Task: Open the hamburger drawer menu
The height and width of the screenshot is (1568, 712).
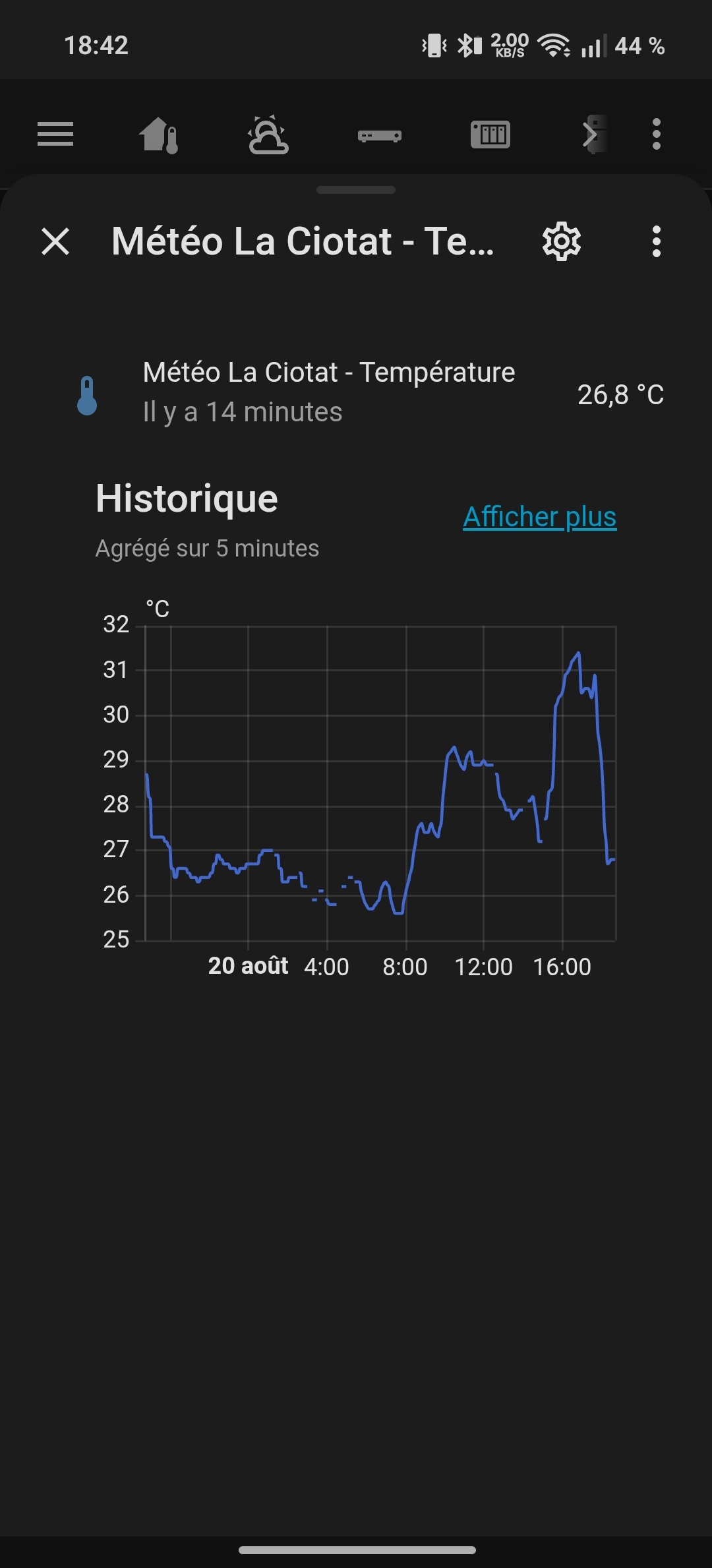Action: (55, 135)
